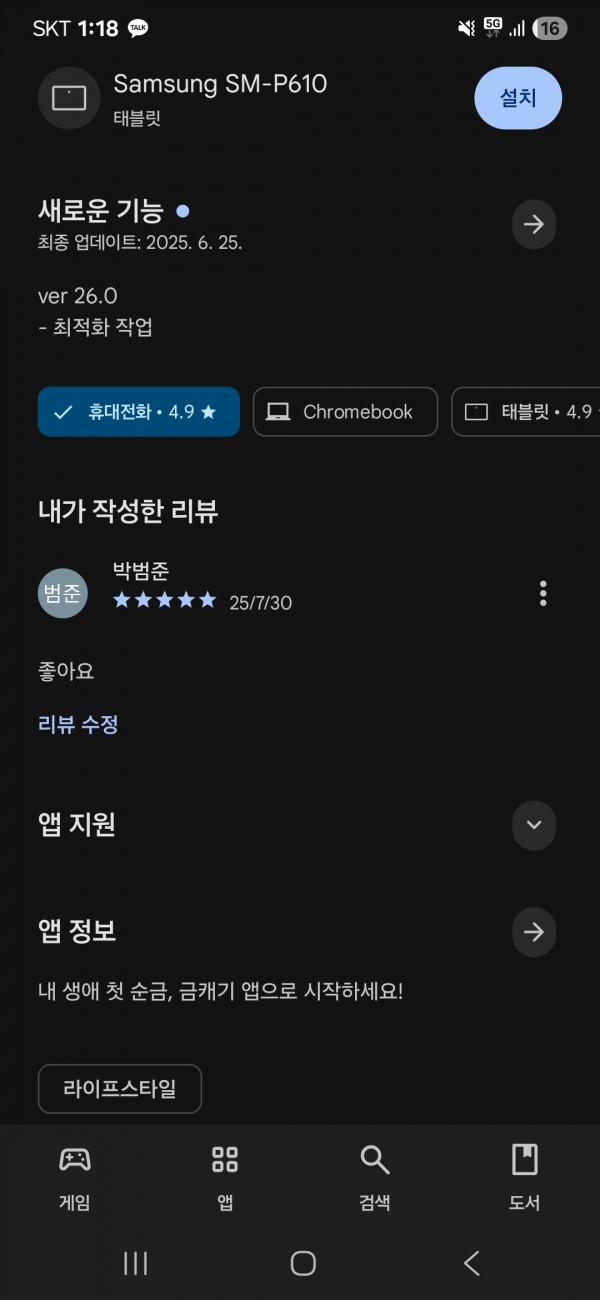Tap the 설치 install button
This screenshot has height=1300, width=600.
(518, 98)
